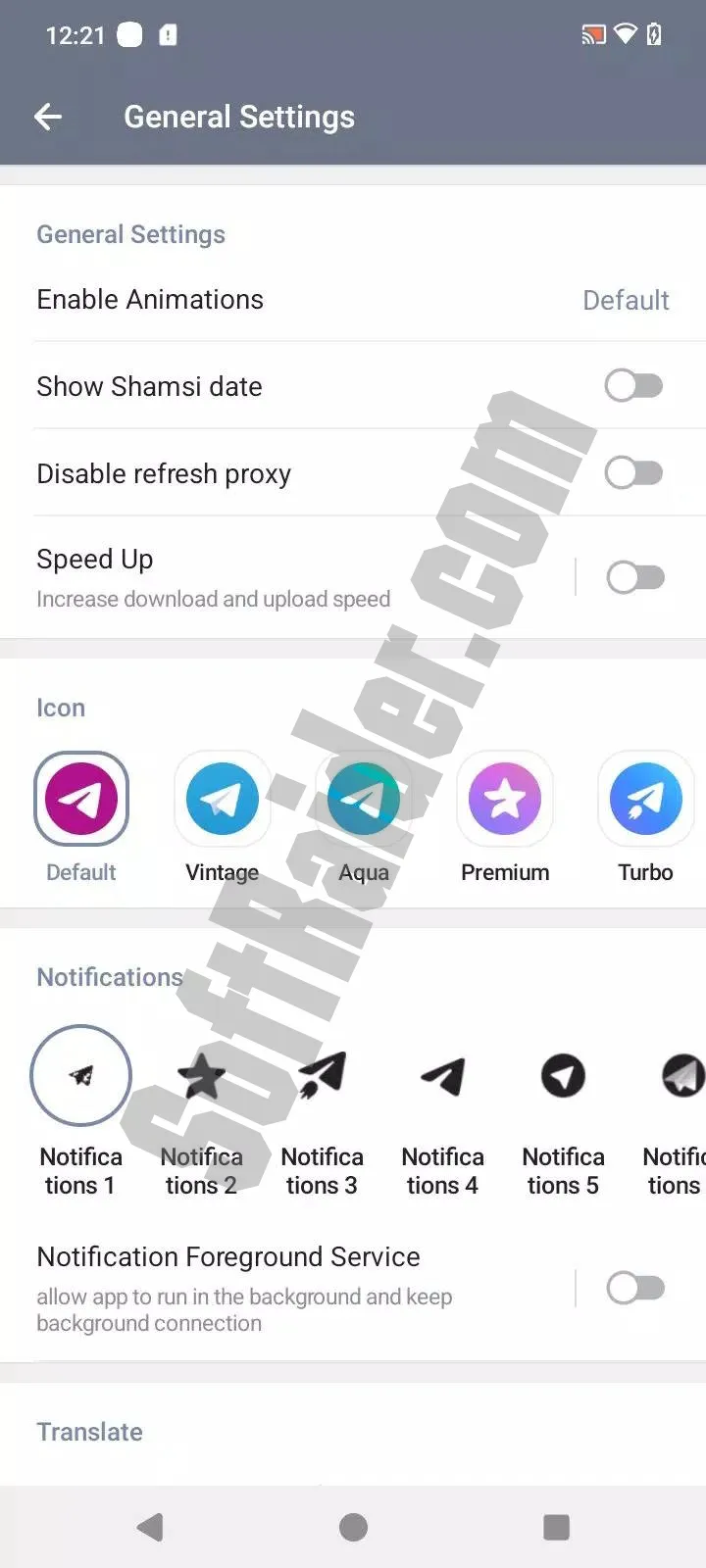The height and width of the screenshot is (1568, 706).
Task: Enable Notification Foreground Service switch
Action: (635, 1288)
